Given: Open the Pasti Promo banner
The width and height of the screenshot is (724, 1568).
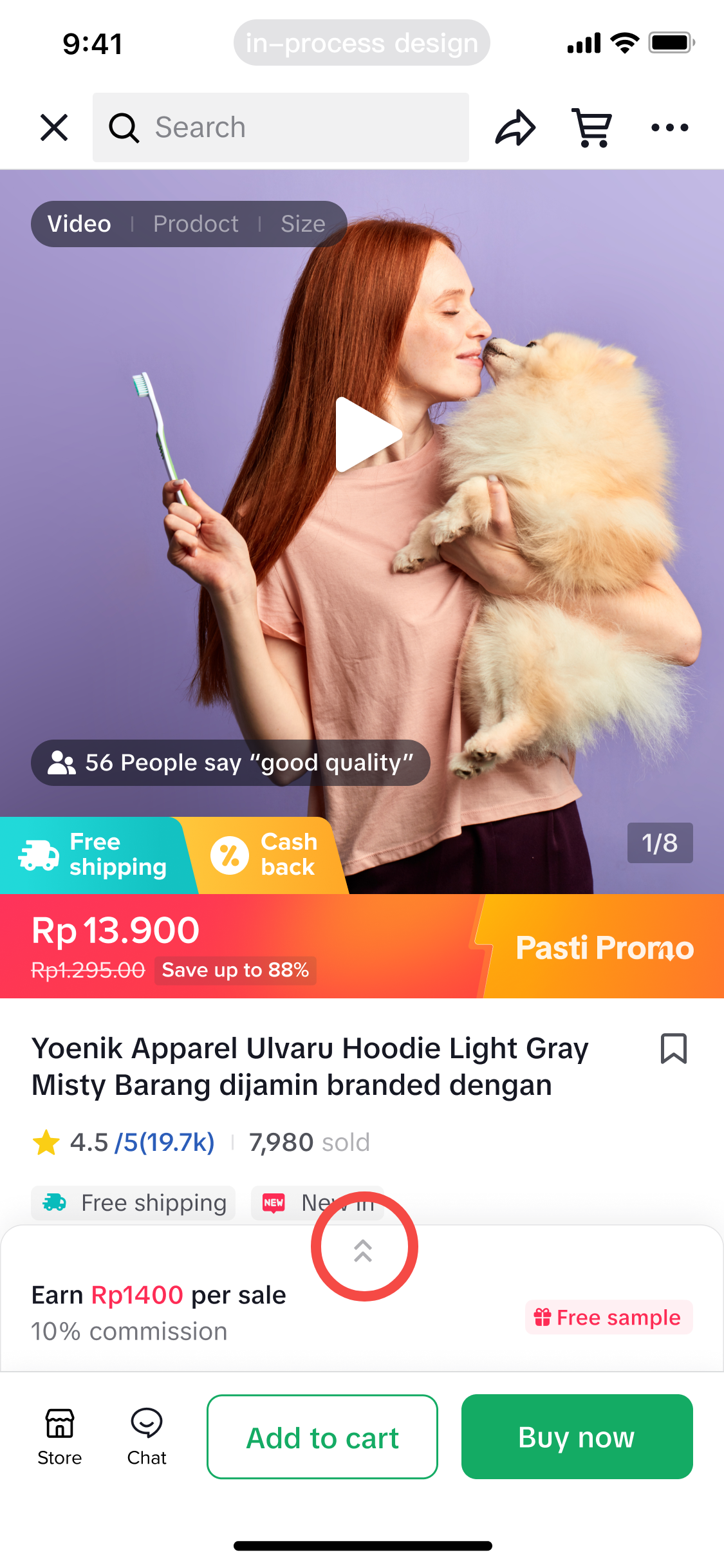Looking at the screenshot, I should click(x=604, y=947).
